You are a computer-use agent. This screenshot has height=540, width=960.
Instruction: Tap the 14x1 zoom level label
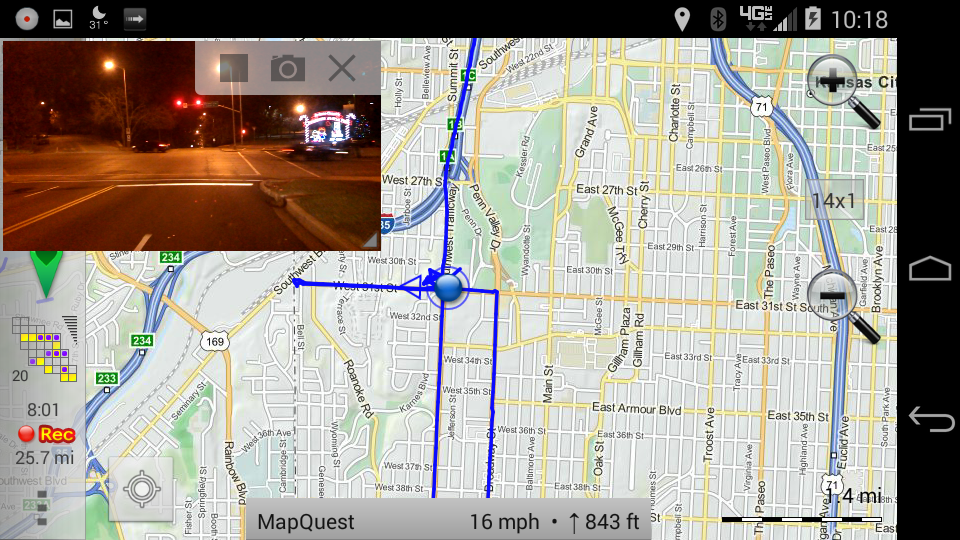[833, 201]
